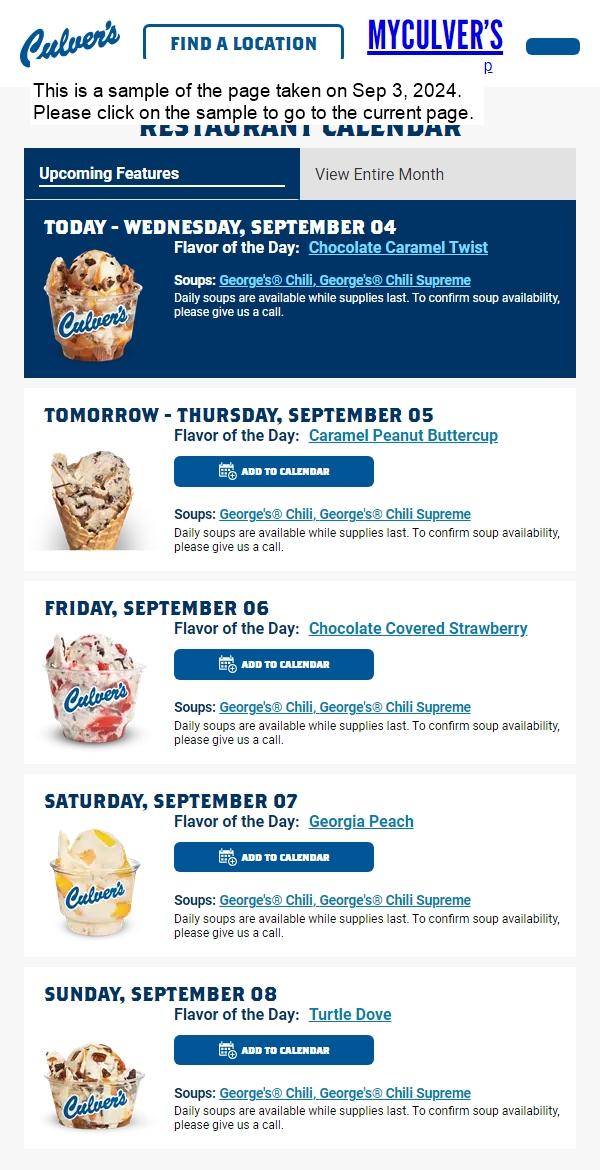Open Chocolate Covered Strawberry flavor page
Viewport: 600px width, 1170px height.
pos(418,628)
